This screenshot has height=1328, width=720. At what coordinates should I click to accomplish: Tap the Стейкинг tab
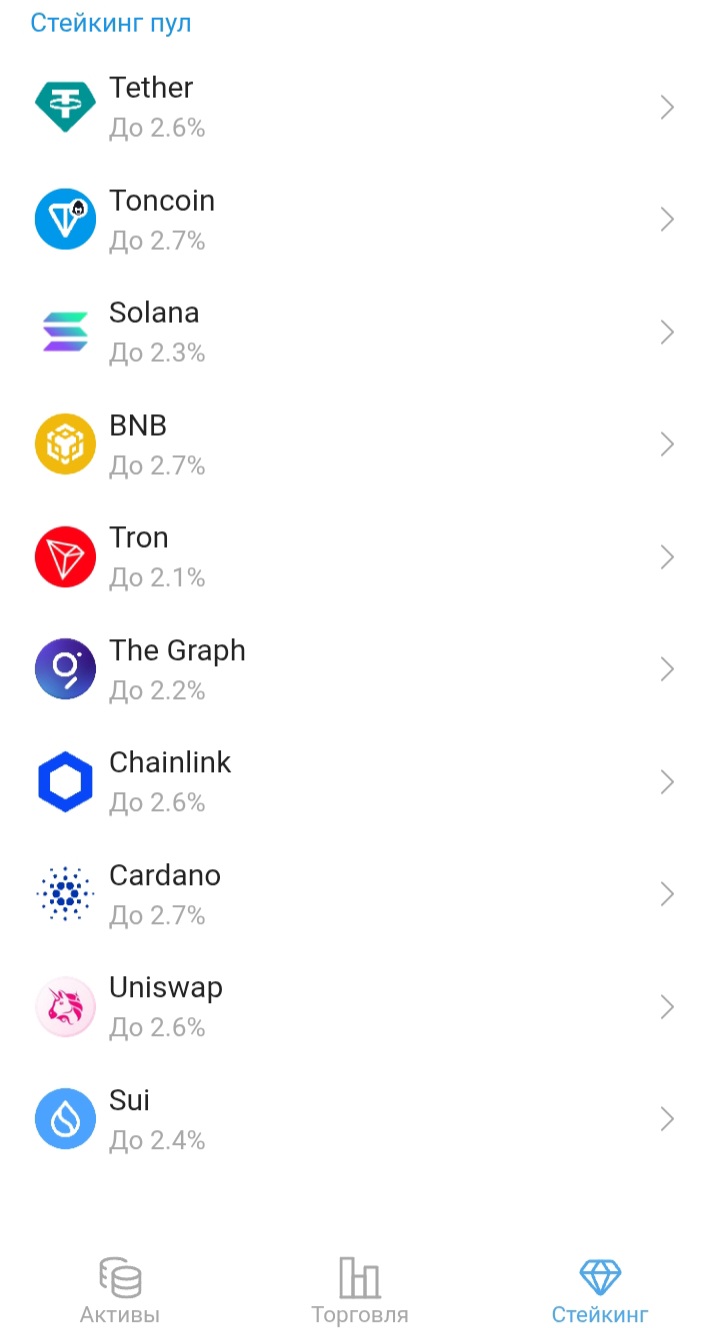pyautogui.click(x=600, y=1291)
